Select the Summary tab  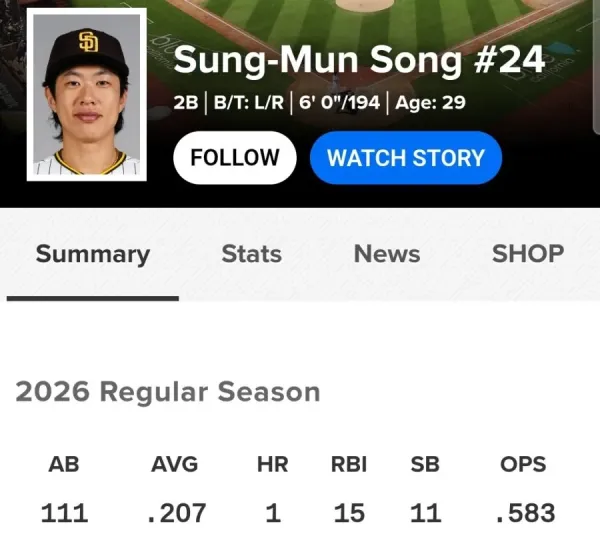pyautogui.click(x=93, y=255)
